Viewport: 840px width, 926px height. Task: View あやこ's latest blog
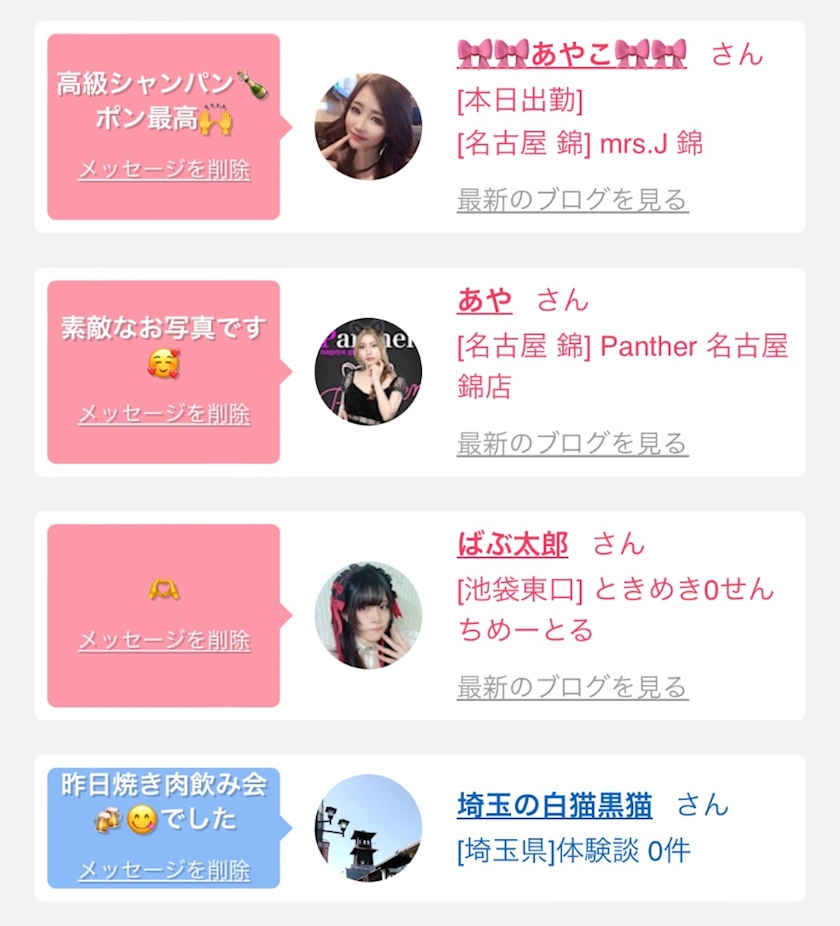click(x=572, y=200)
